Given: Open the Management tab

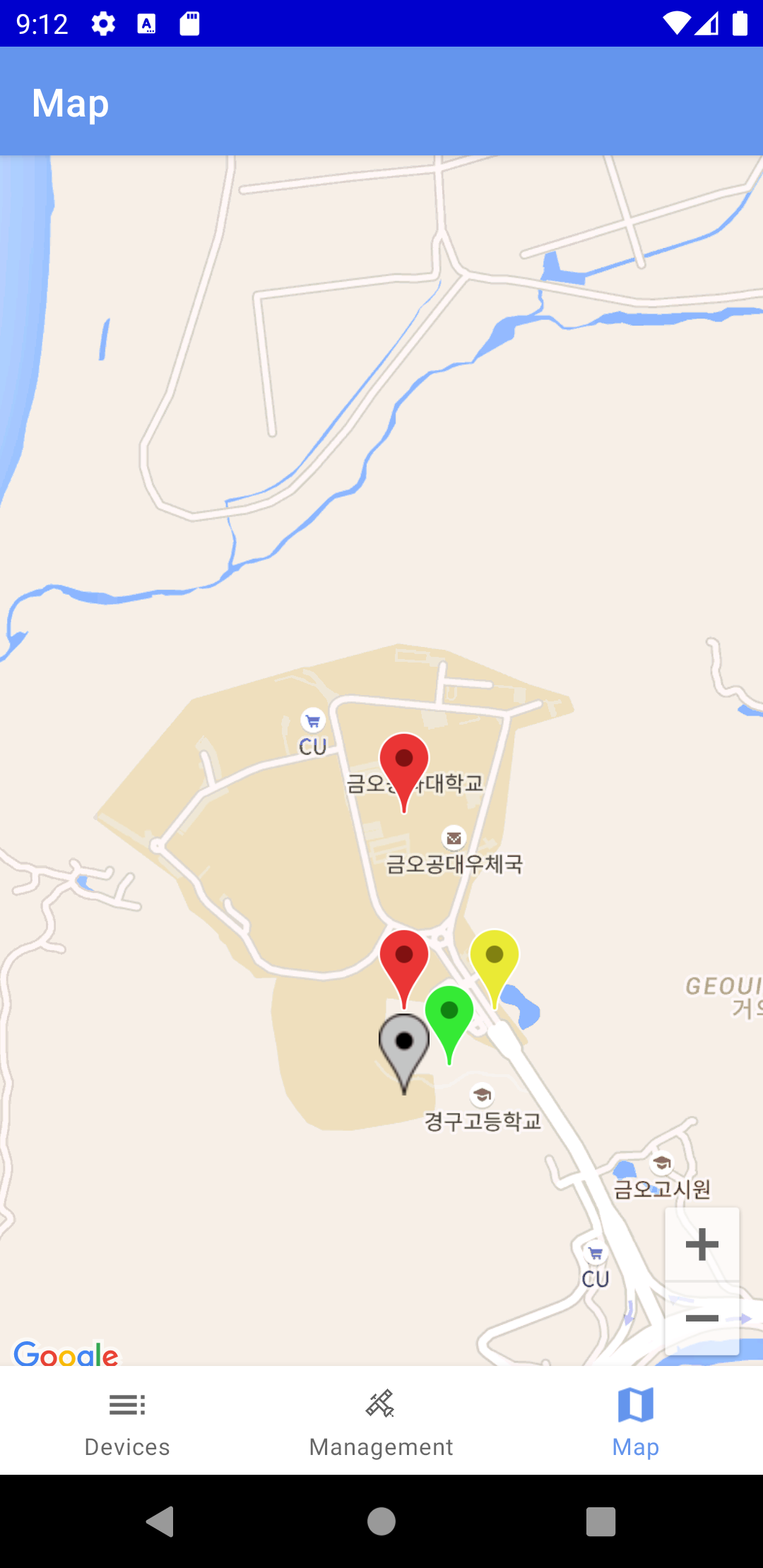Looking at the screenshot, I should click(381, 1421).
